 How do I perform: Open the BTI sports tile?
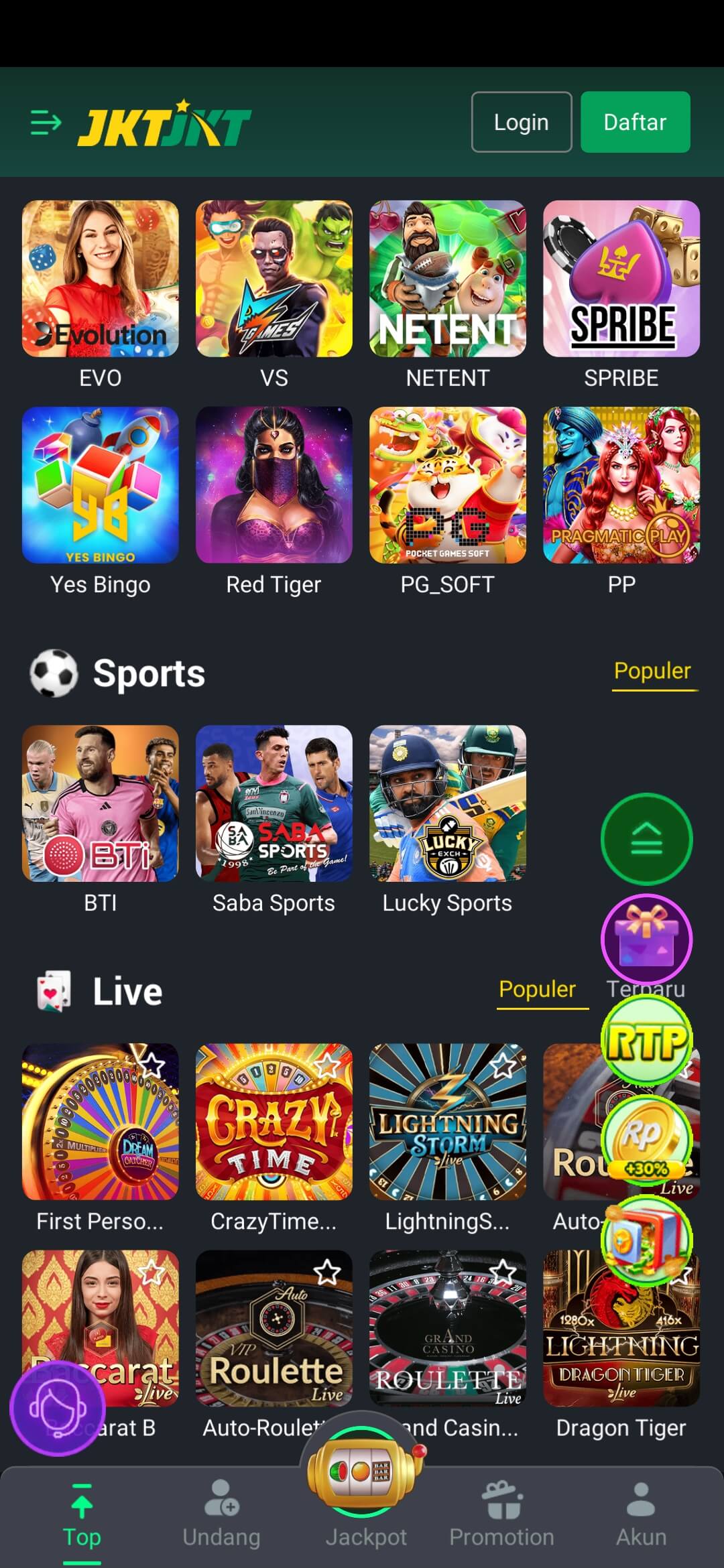[x=101, y=803]
